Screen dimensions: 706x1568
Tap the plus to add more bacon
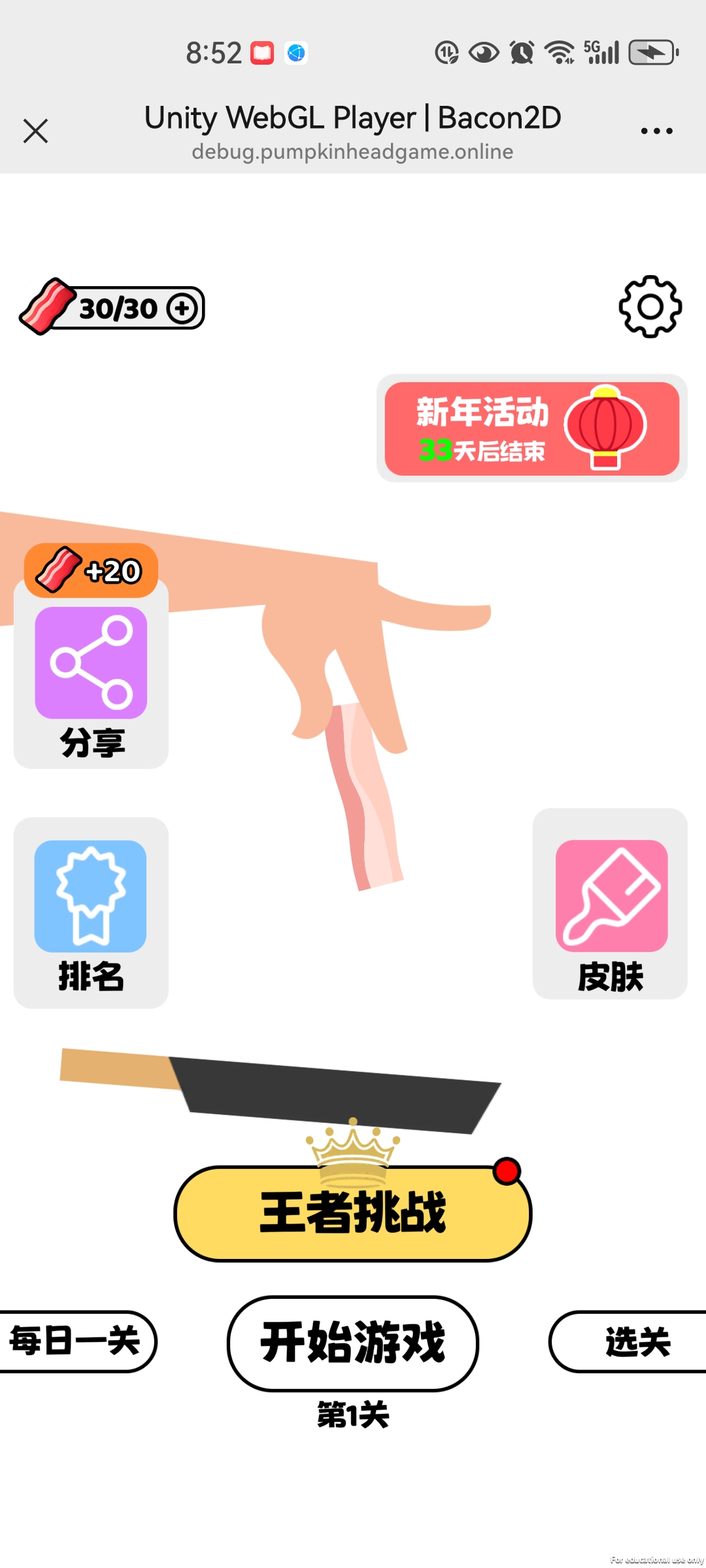[x=182, y=308]
